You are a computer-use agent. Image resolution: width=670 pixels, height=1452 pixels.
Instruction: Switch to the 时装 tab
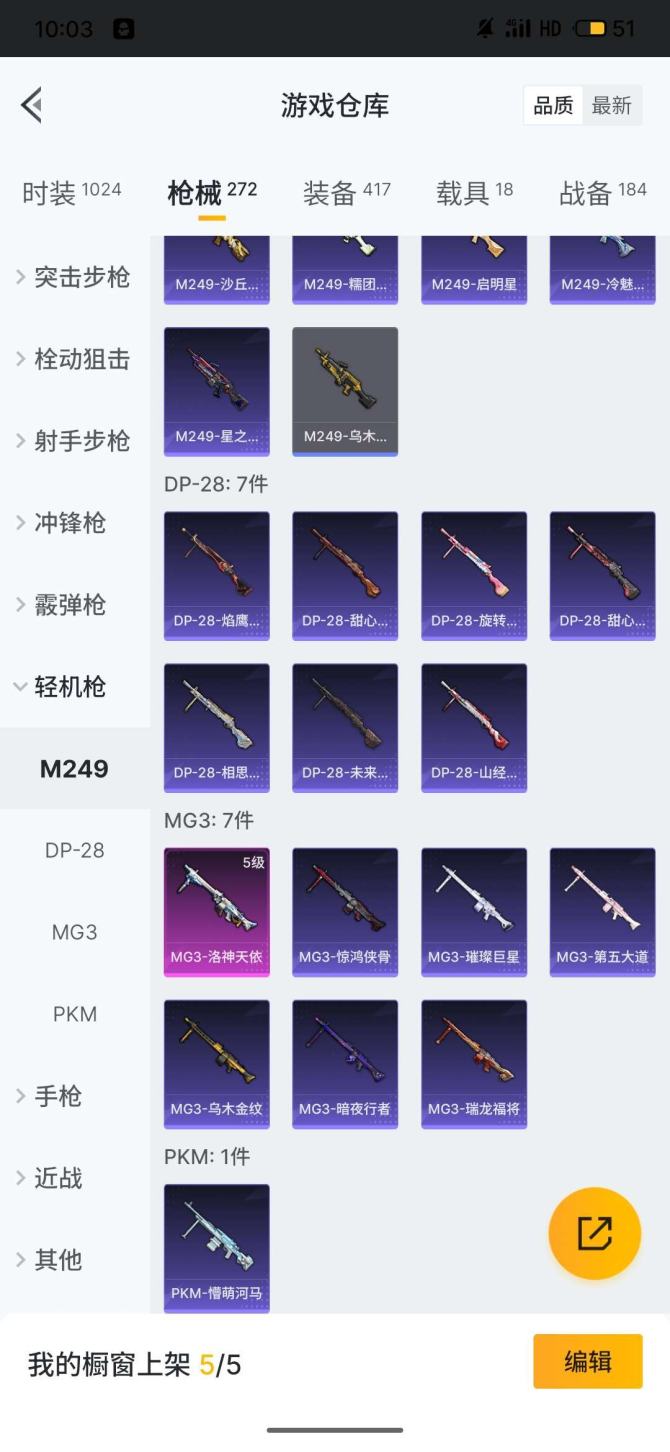71,192
